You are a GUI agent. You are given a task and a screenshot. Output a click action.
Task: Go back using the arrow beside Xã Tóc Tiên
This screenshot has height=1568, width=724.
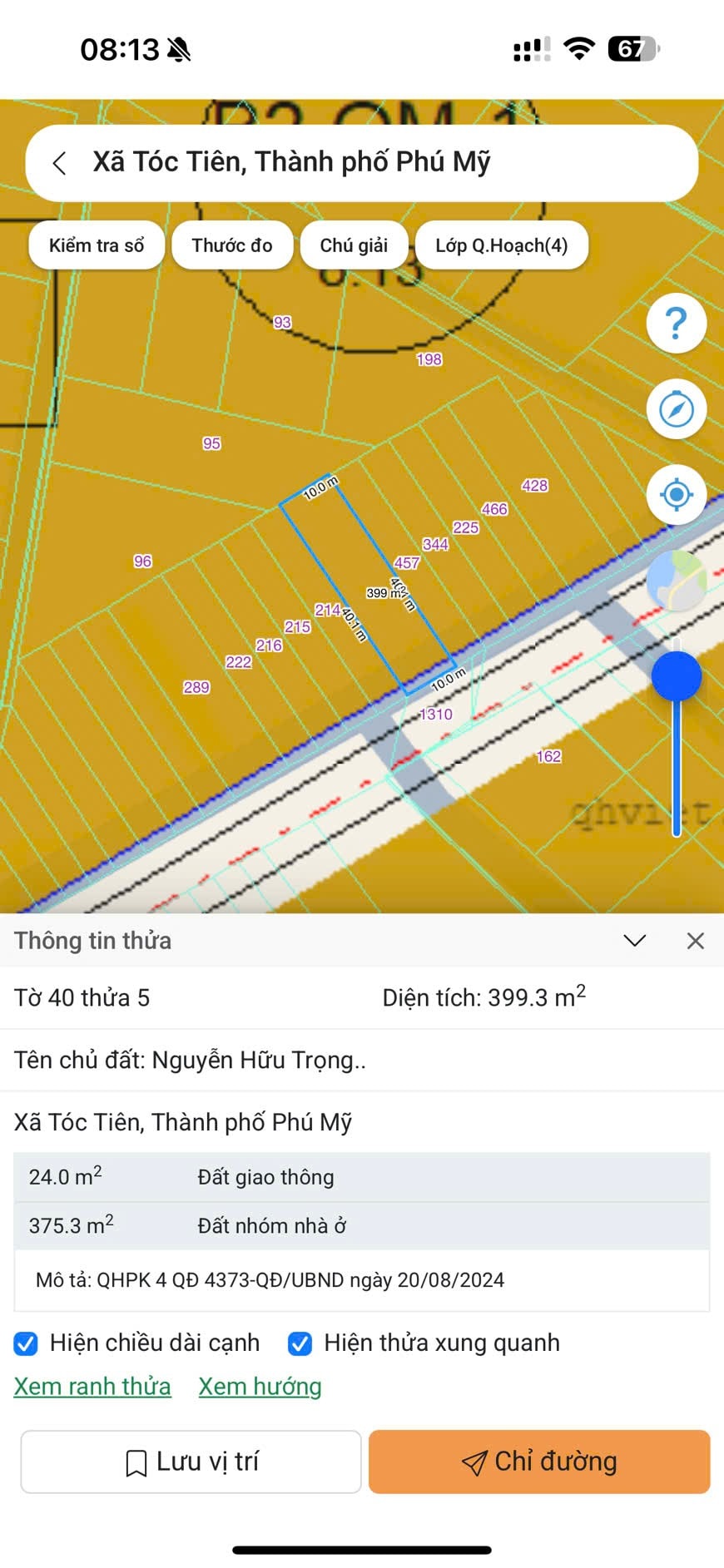(x=60, y=163)
